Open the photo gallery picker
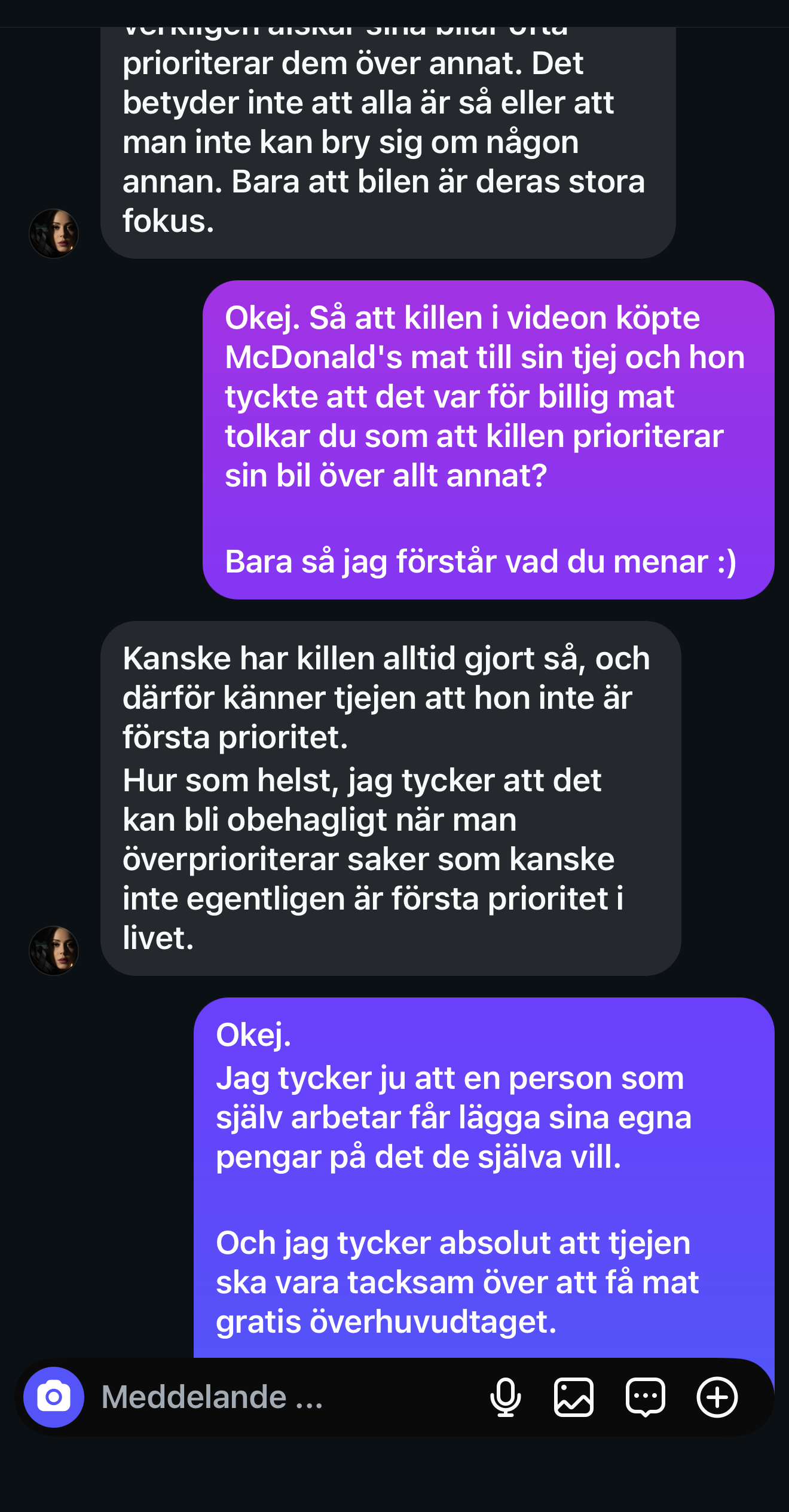 pyautogui.click(x=574, y=1397)
